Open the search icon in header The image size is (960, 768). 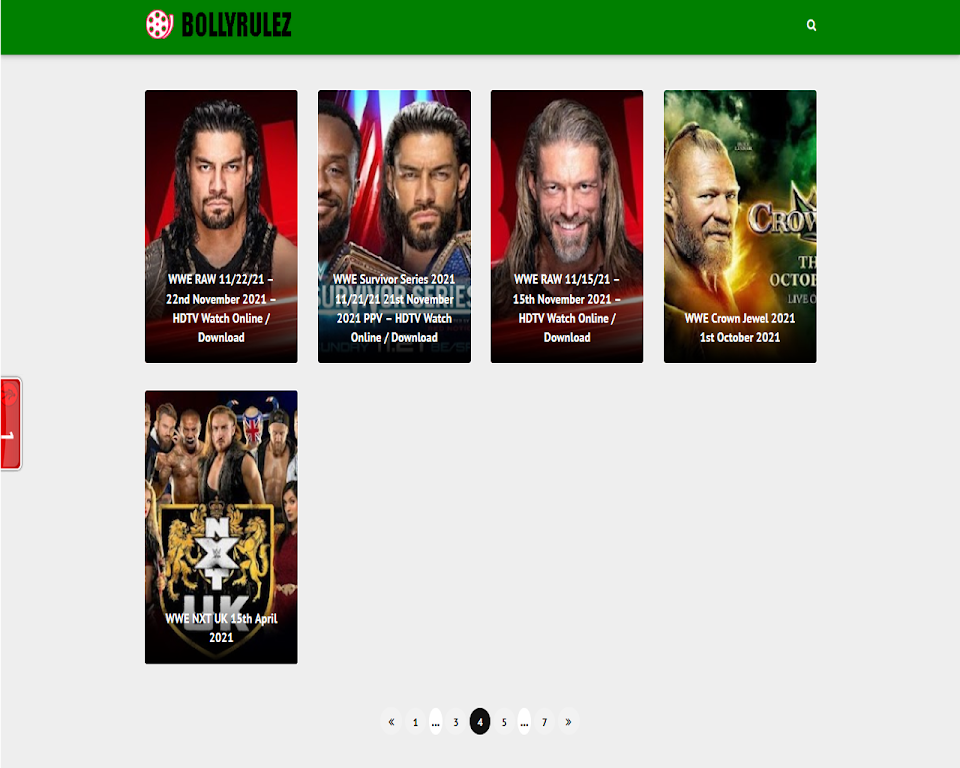click(x=811, y=25)
